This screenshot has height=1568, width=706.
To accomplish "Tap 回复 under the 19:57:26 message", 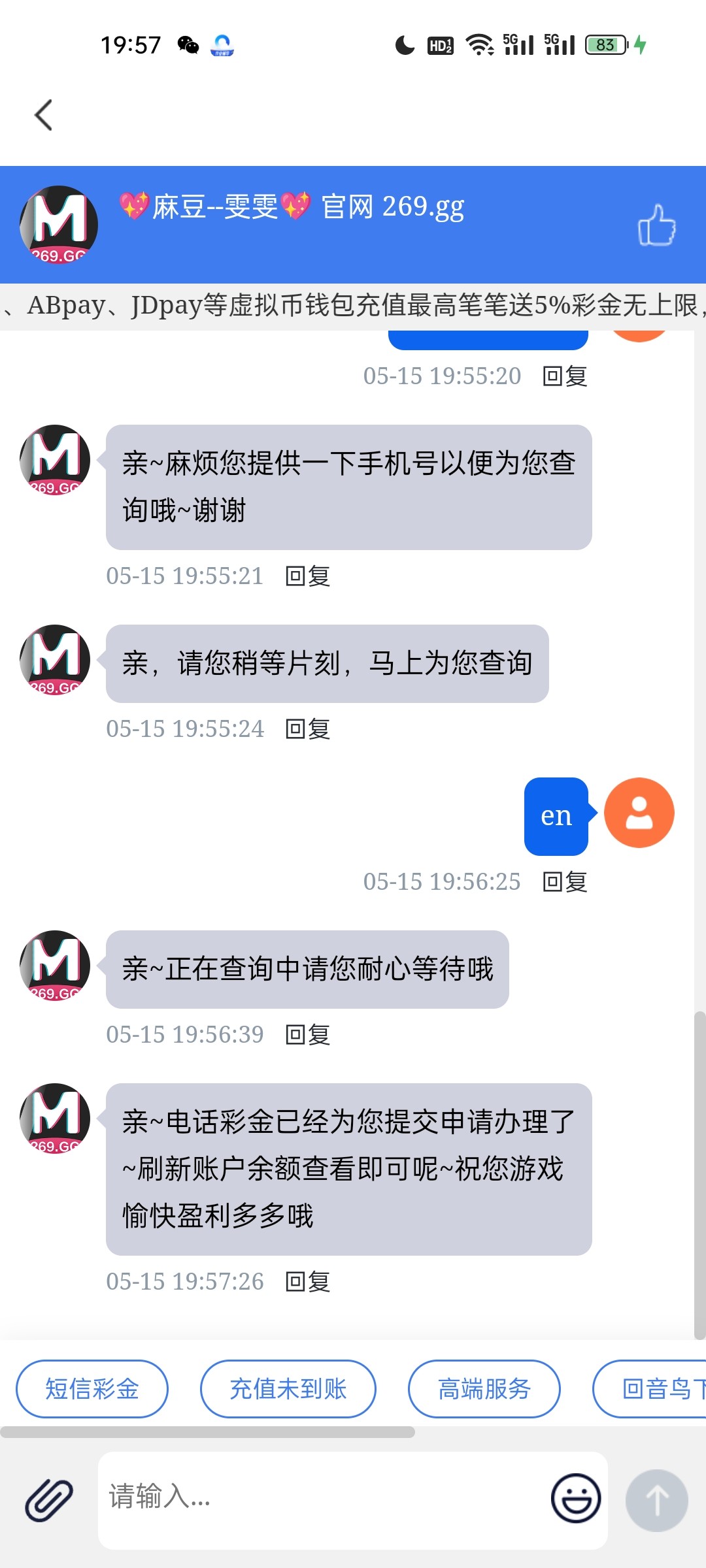I will (x=307, y=1282).
